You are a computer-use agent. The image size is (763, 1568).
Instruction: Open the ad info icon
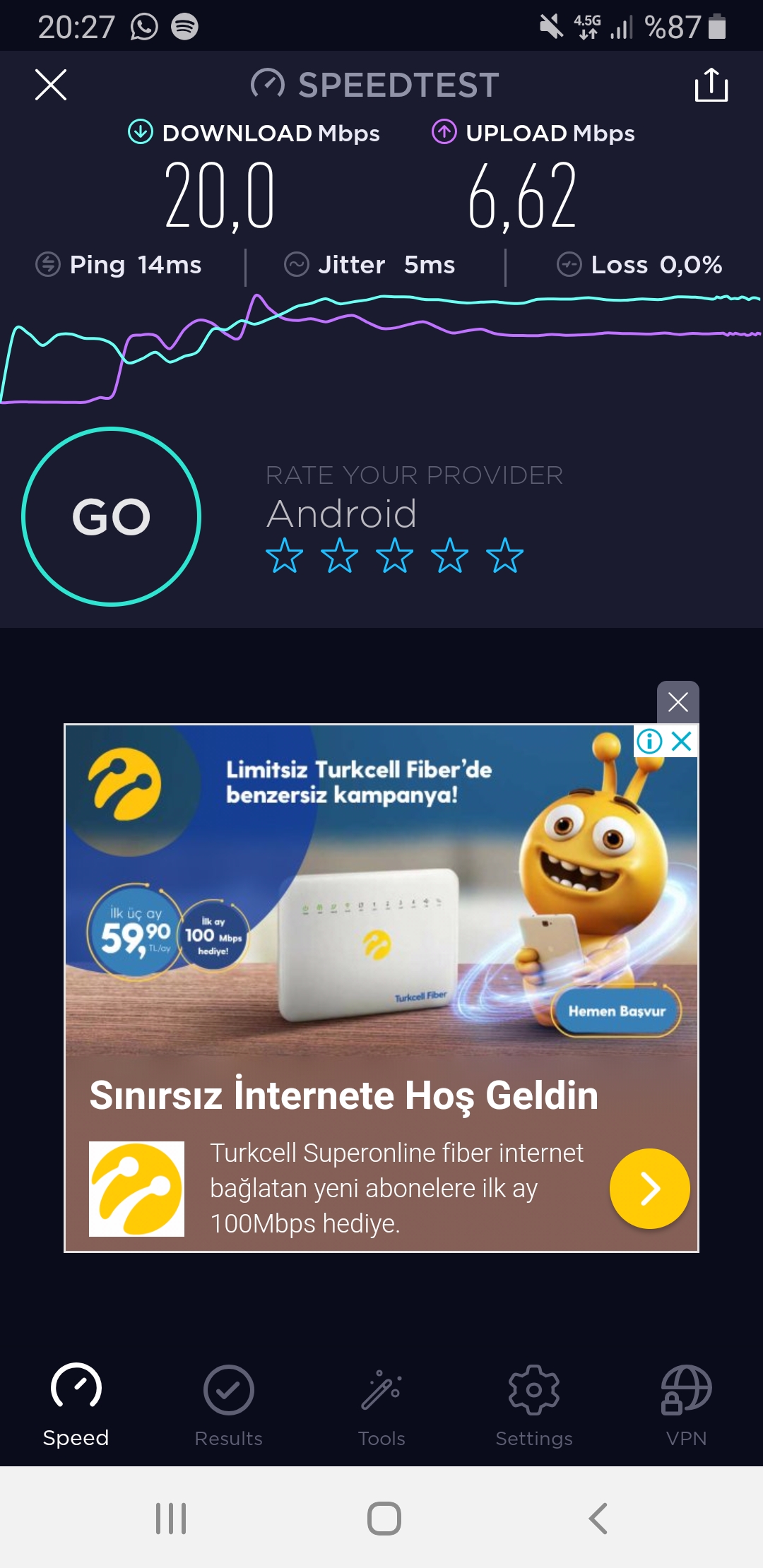(649, 741)
